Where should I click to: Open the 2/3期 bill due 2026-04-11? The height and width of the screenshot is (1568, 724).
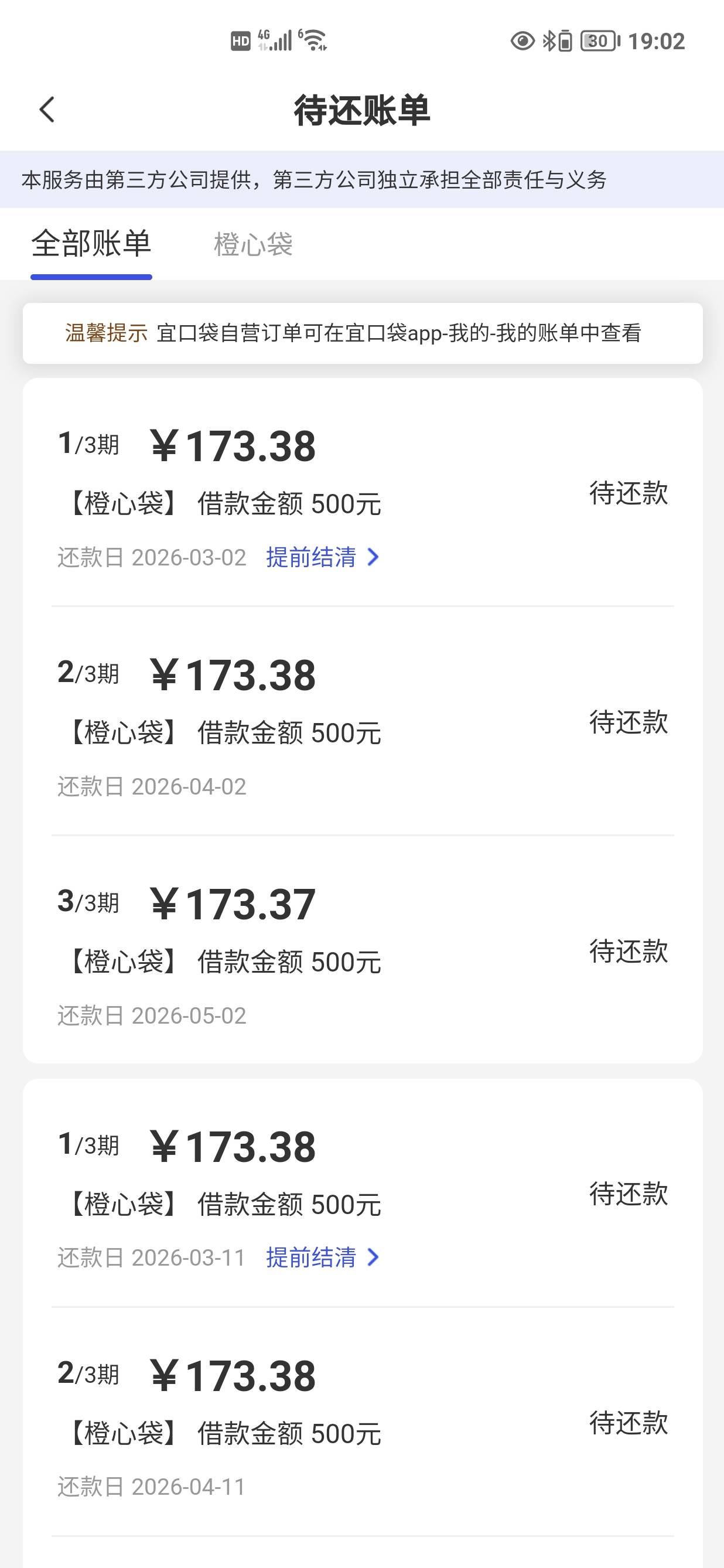coord(362,1422)
